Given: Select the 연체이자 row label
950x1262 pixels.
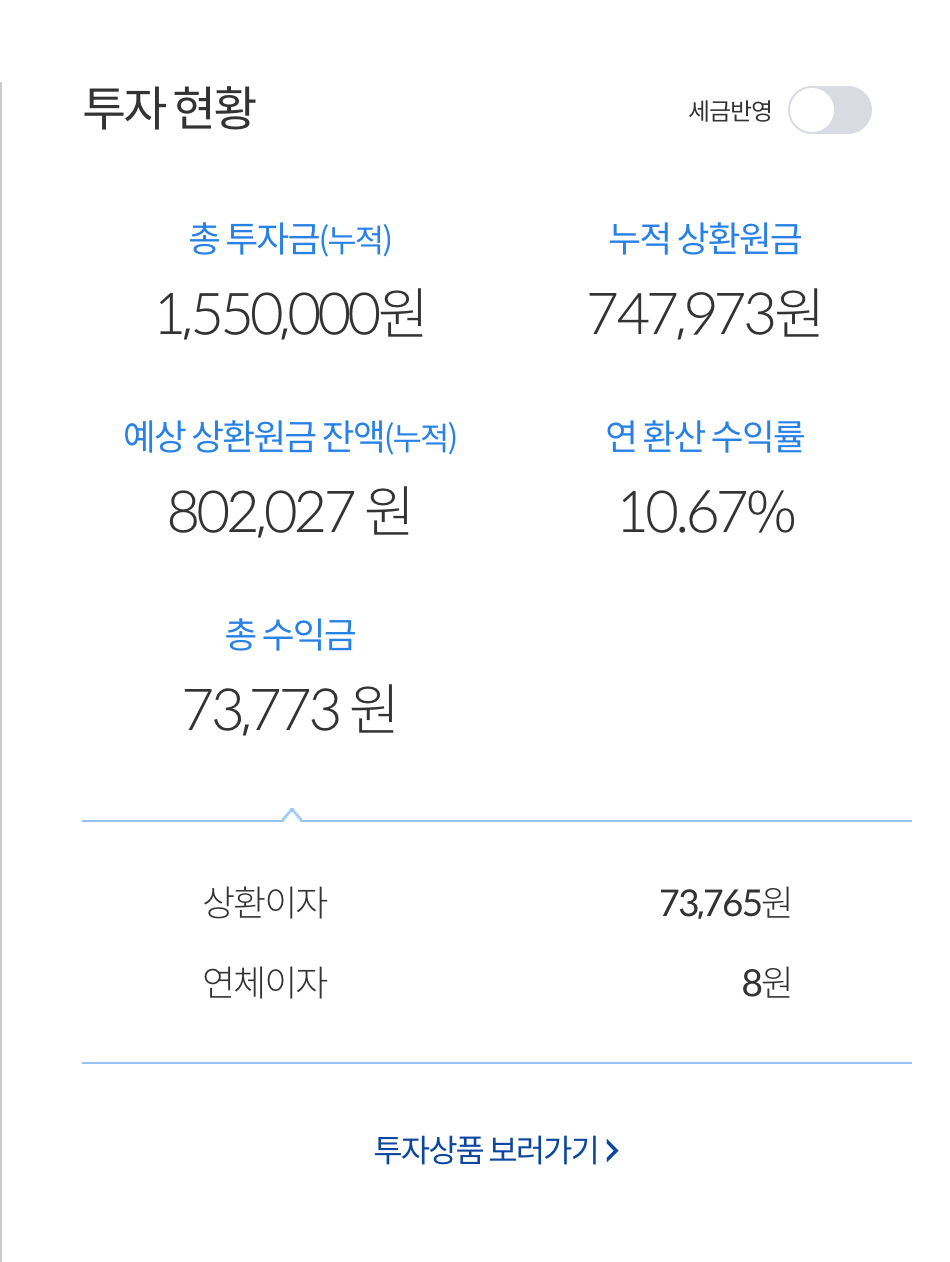Looking at the screenshot, I should pos(266,982).
